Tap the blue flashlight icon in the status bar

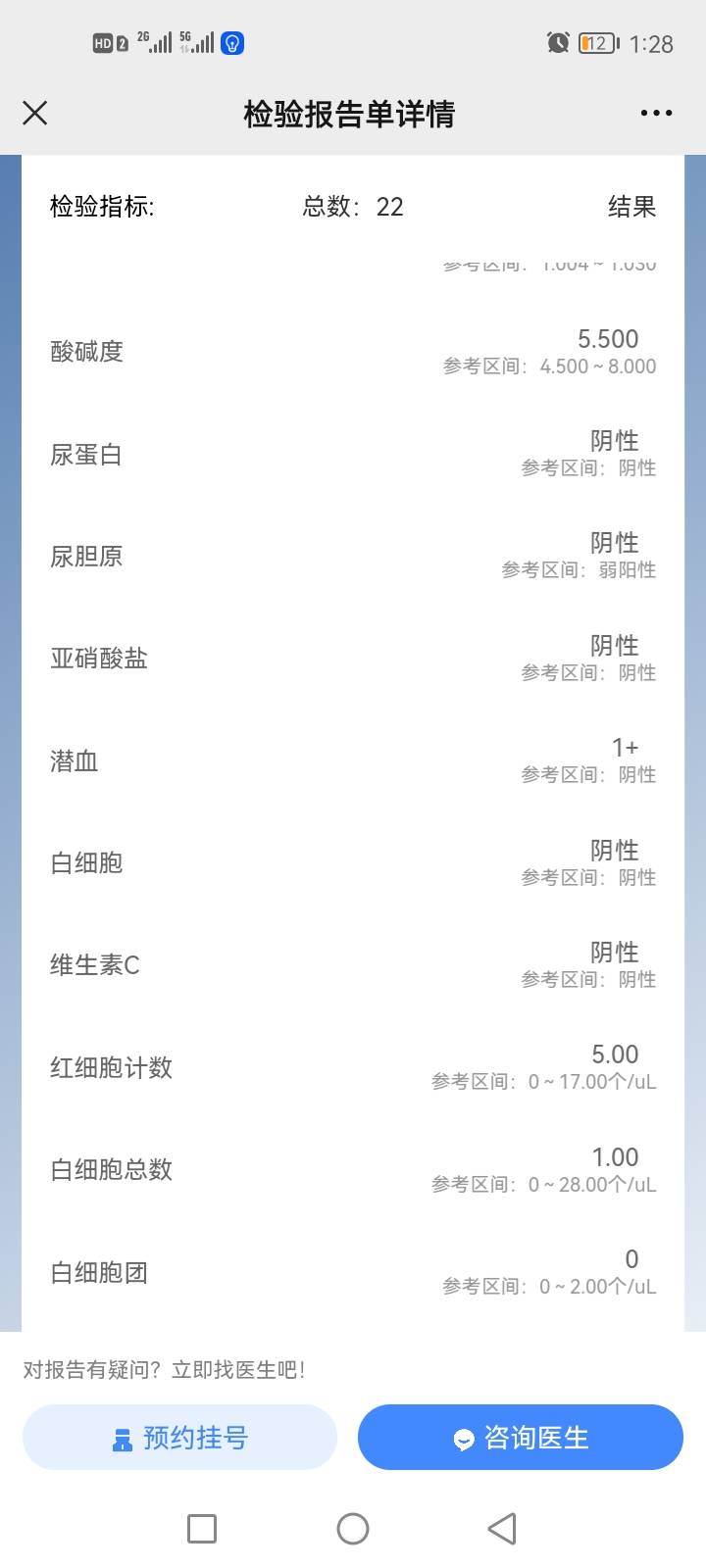(x=230, y=42)
